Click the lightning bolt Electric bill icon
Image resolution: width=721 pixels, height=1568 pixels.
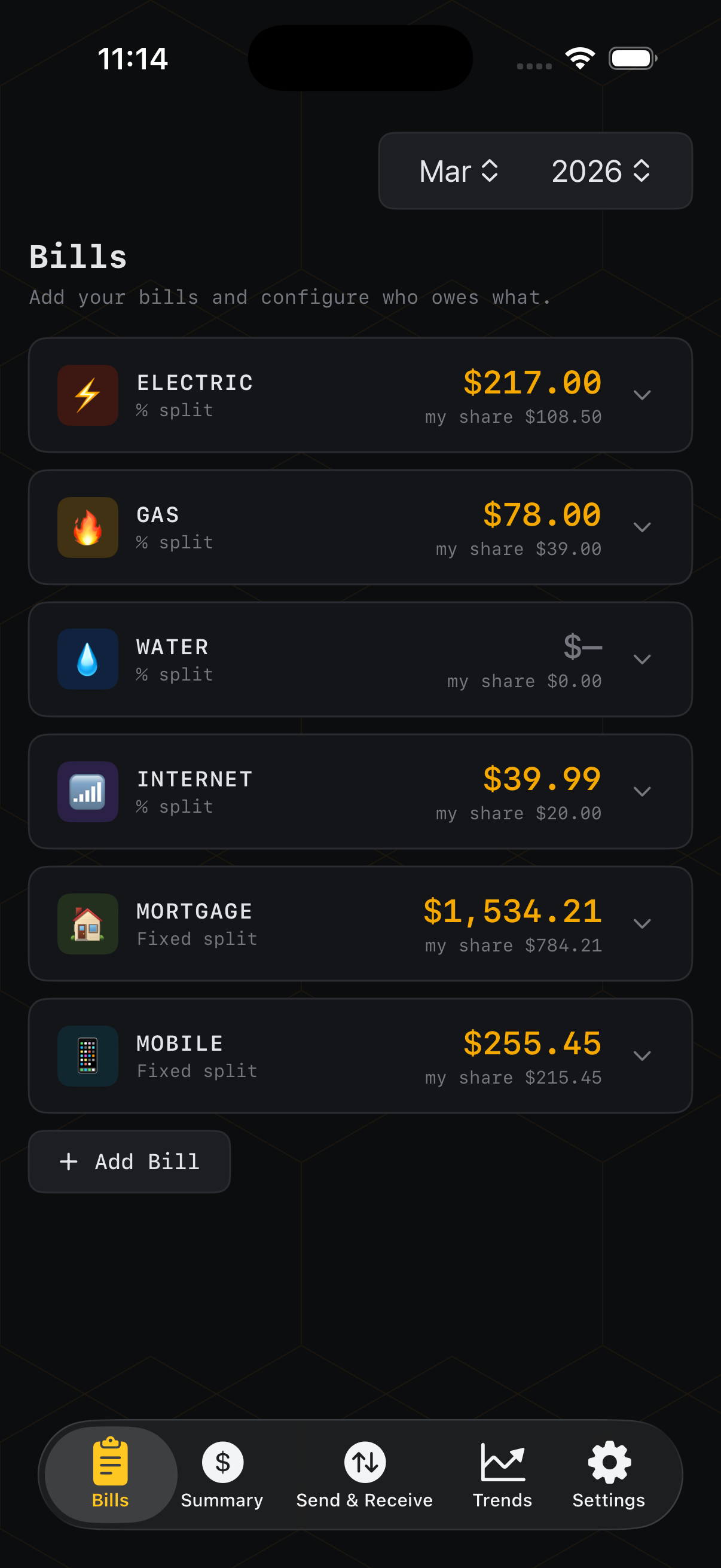coord(87,395)
